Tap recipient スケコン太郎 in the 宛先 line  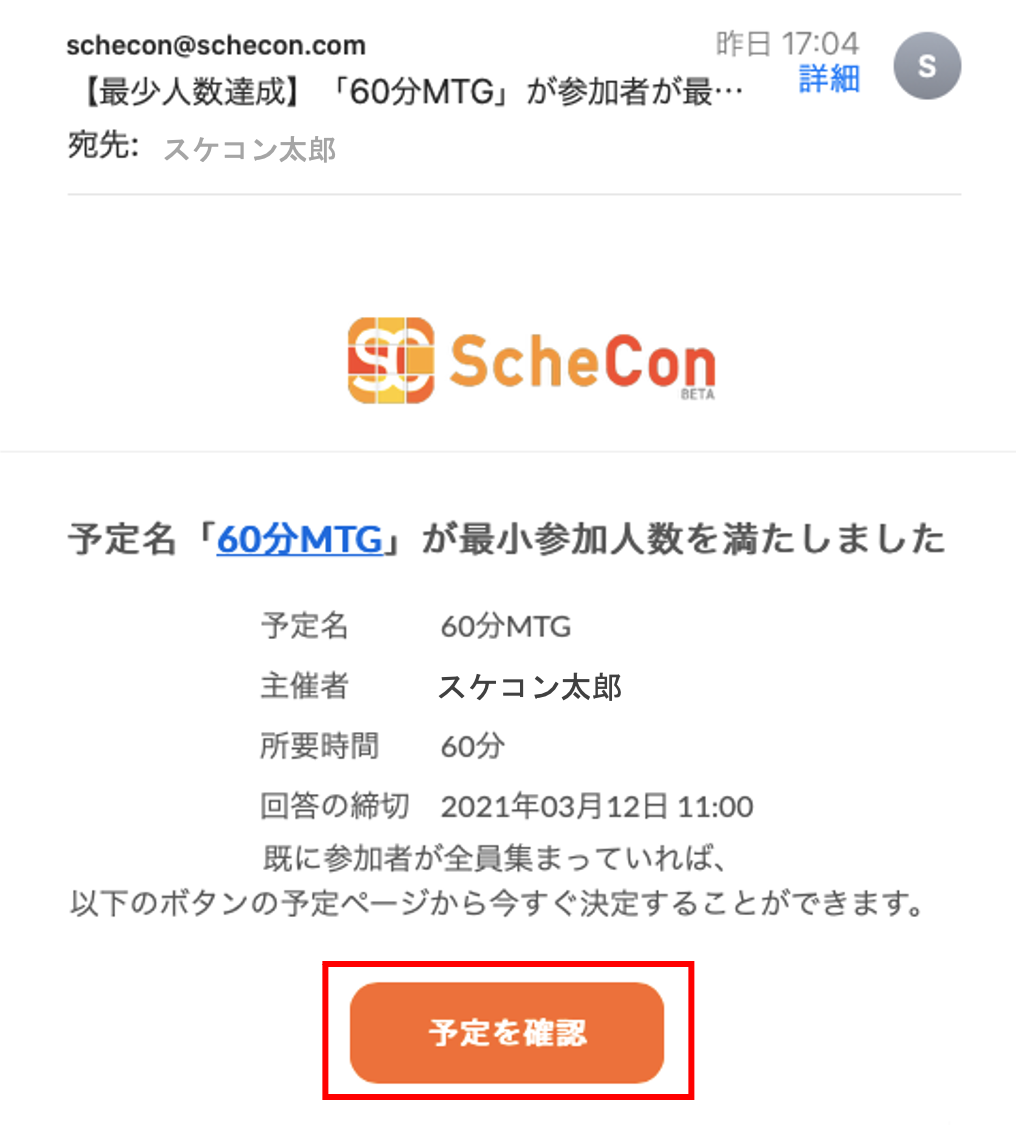pos(249,149)
